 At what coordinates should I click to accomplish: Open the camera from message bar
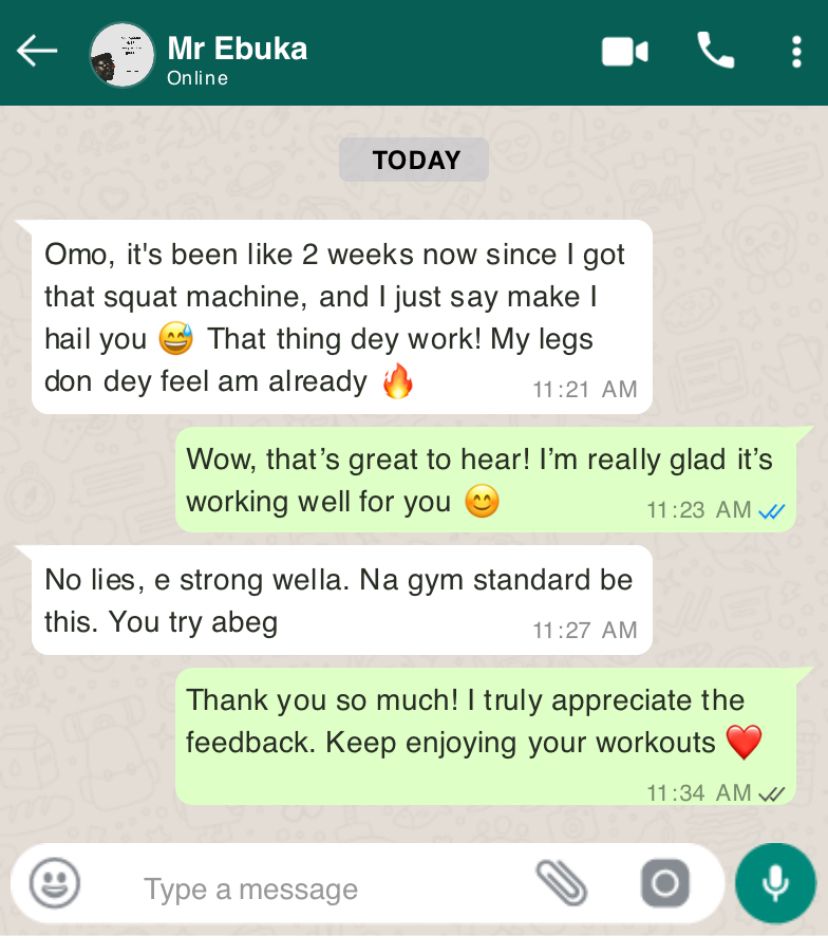click(665, 884)
